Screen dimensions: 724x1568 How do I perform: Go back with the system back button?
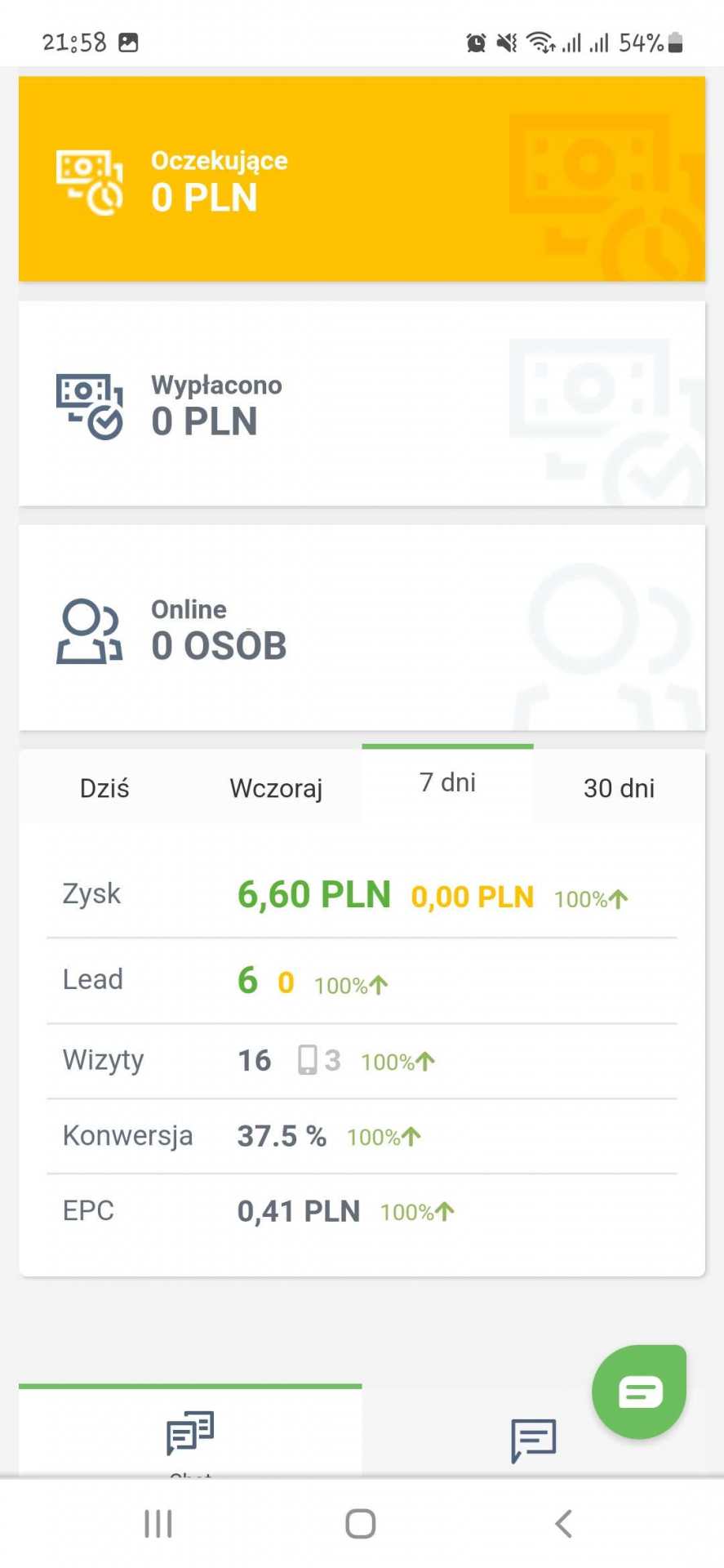563,1524
